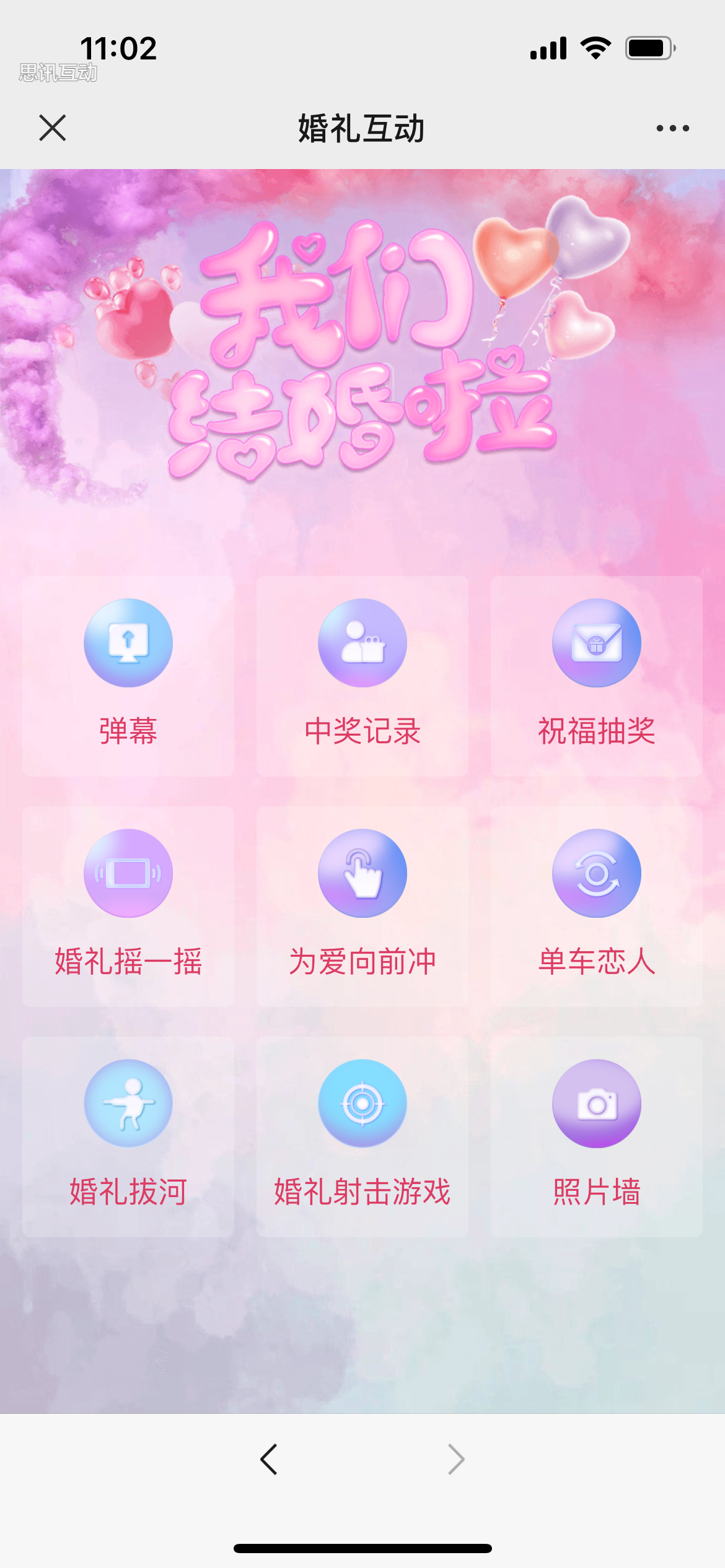Close the 婚礼互动 page

(52, 128)
